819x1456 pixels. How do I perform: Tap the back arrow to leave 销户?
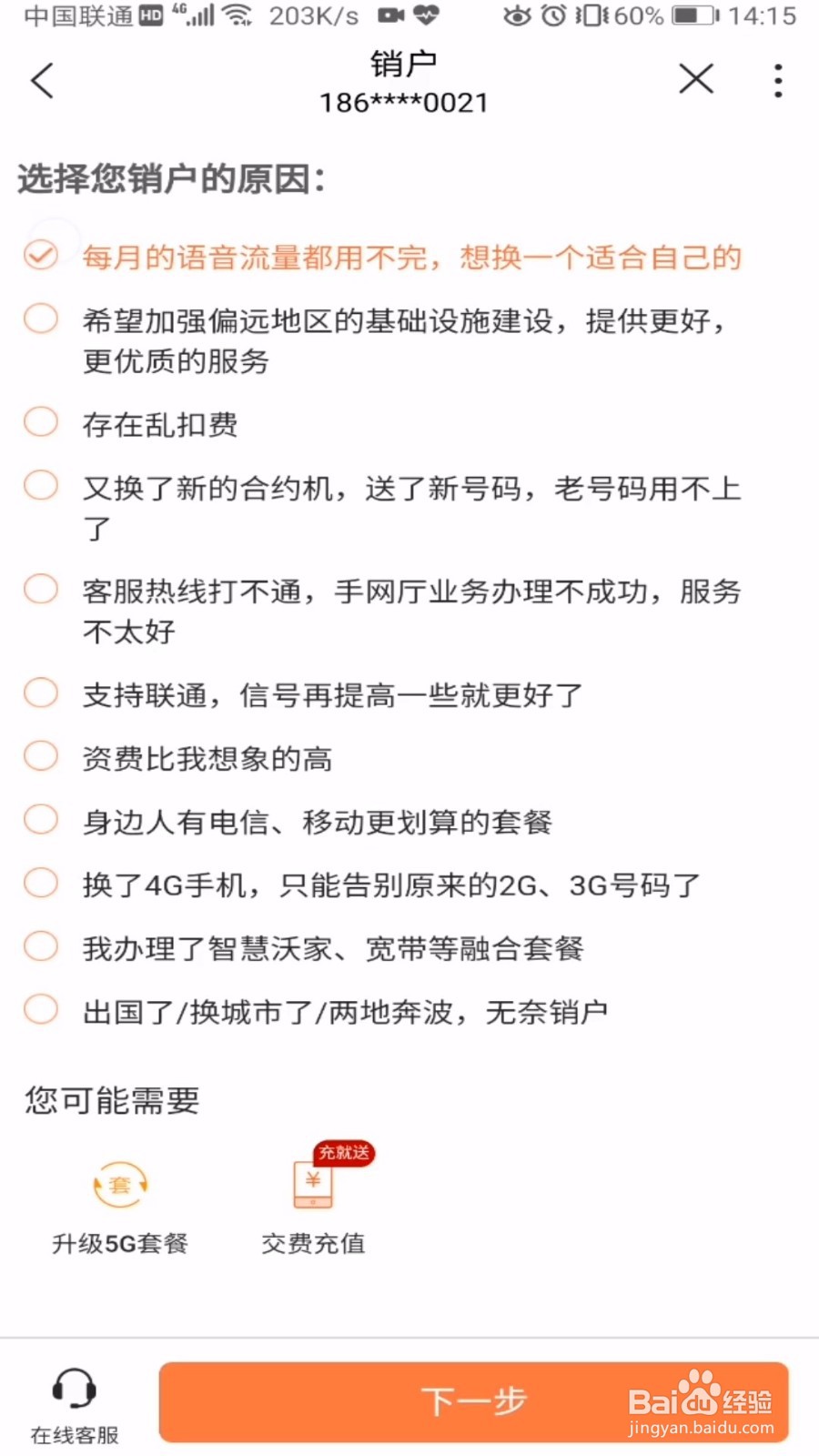coord(41,80)
